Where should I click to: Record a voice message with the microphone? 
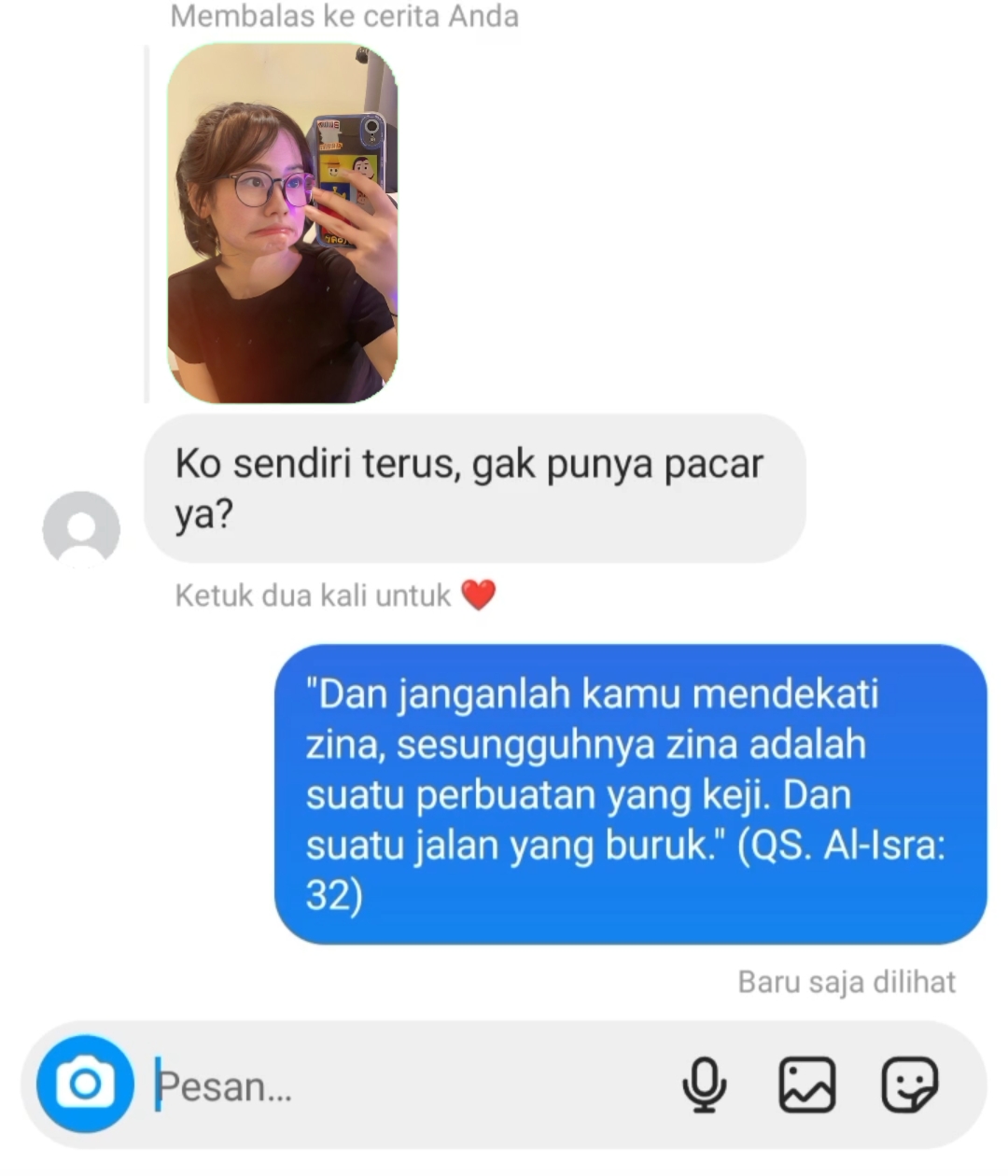(x=704, y=1085)
